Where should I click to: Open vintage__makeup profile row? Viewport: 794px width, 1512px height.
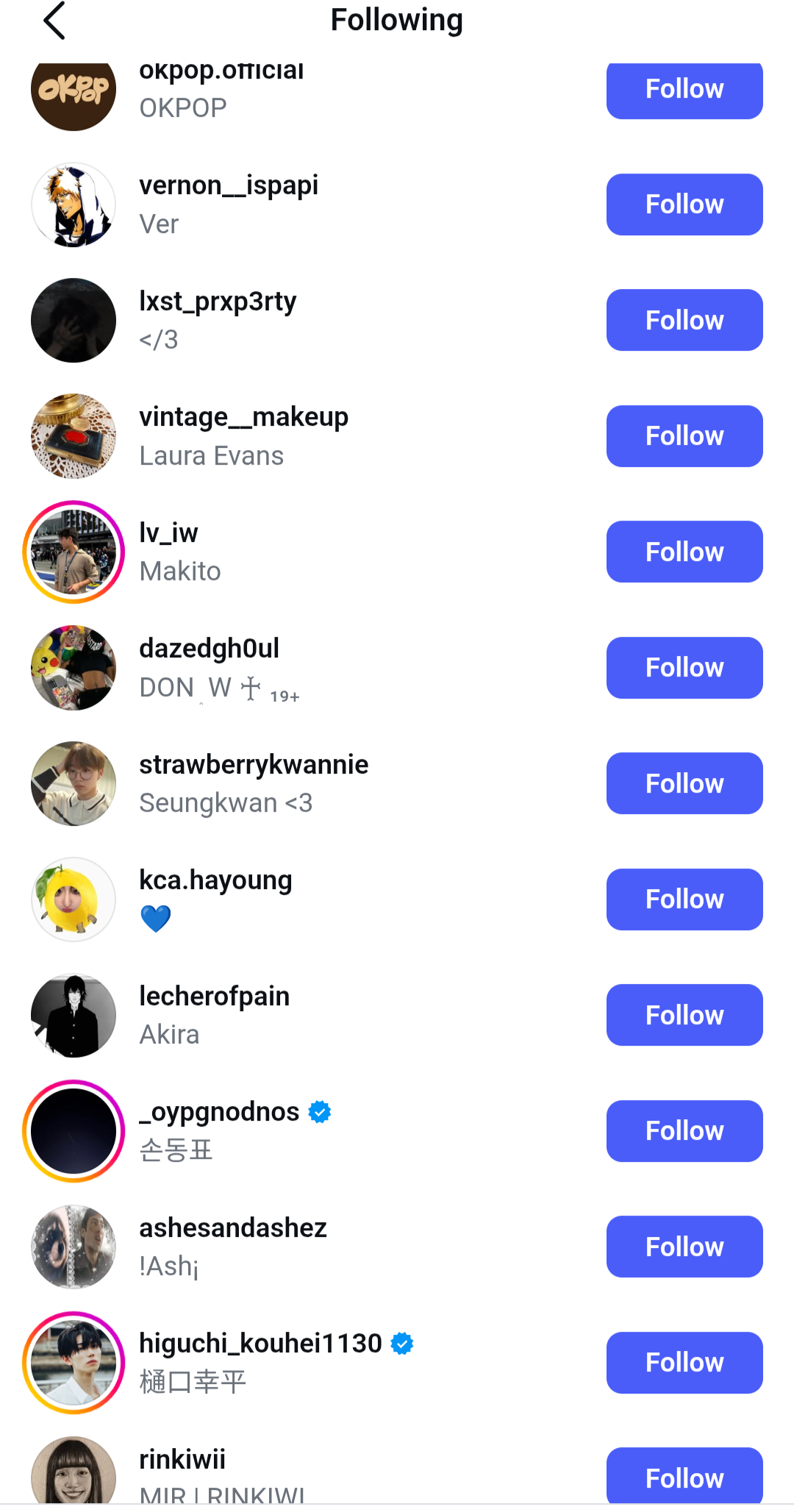coord(243,435)
